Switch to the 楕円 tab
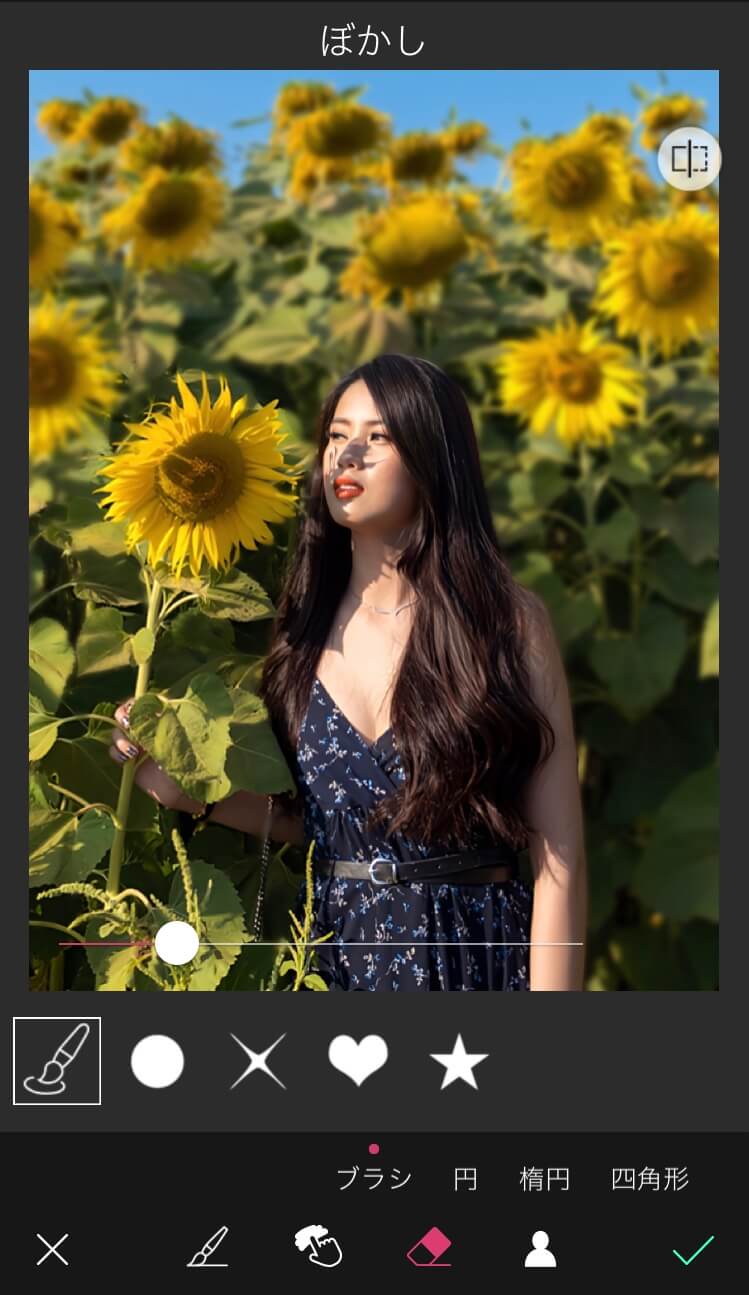The image size is (749, 1295). 544,1179
